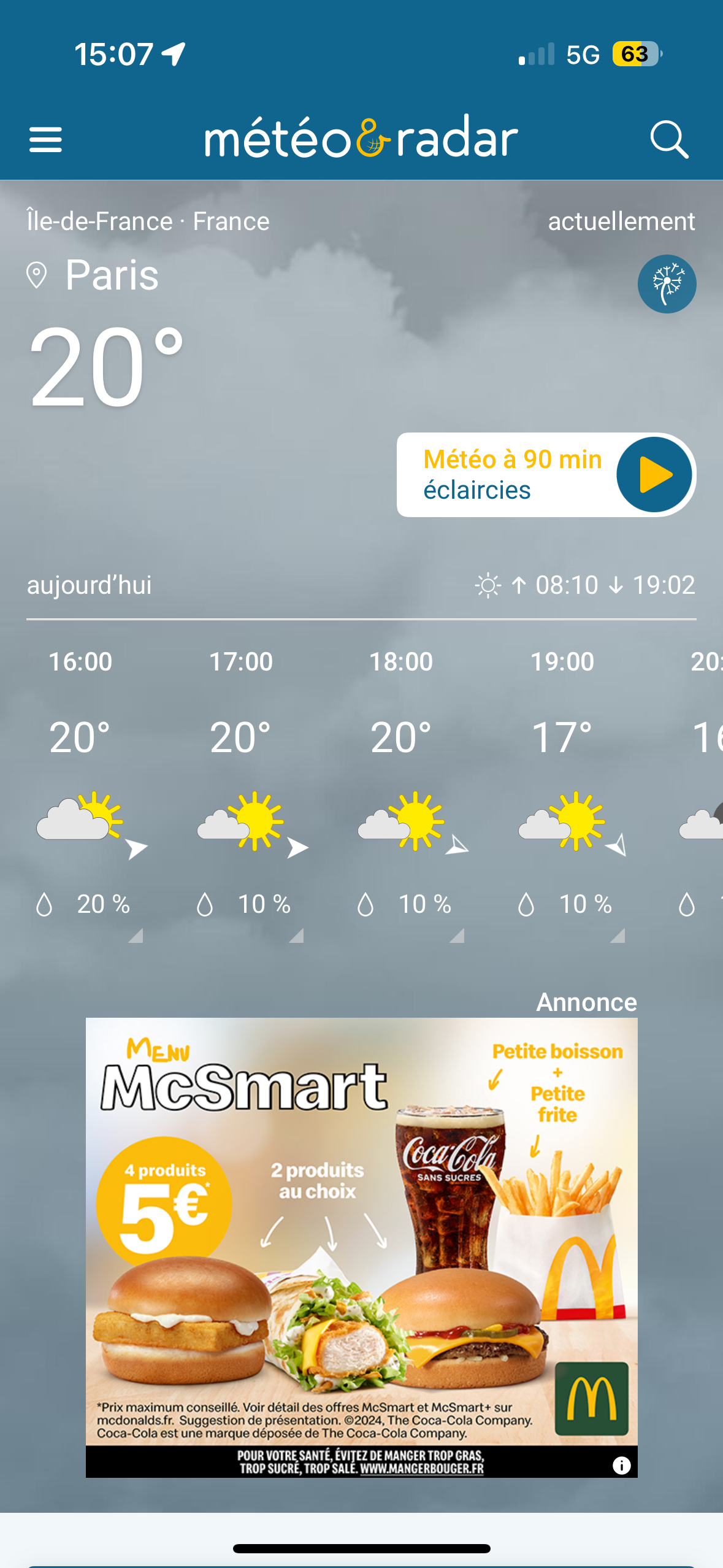The width and height of the screenshot is (723, 1568).
Task: Expand the 19:00 hourly forecast
Action: pos(573,795)
